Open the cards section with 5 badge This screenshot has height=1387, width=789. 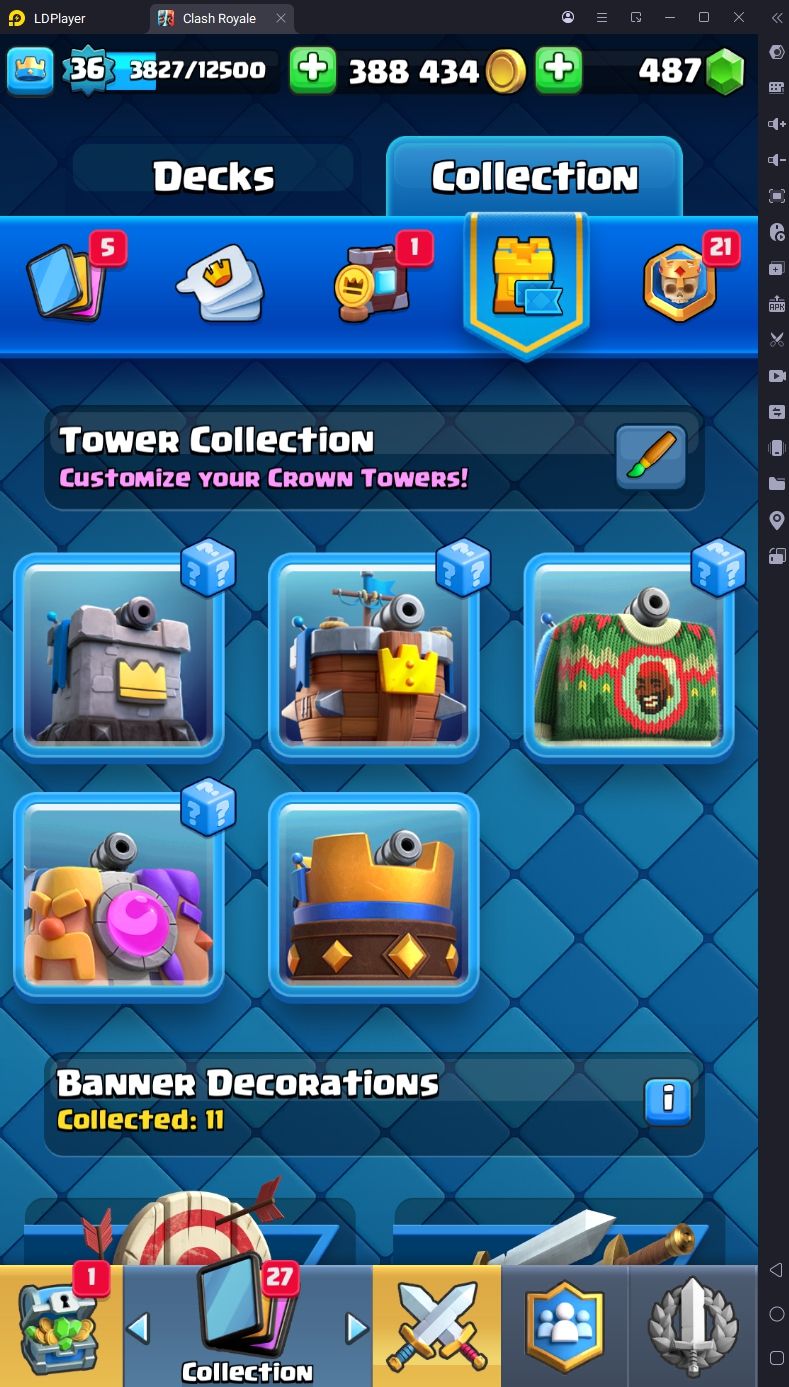pos(66,281)
